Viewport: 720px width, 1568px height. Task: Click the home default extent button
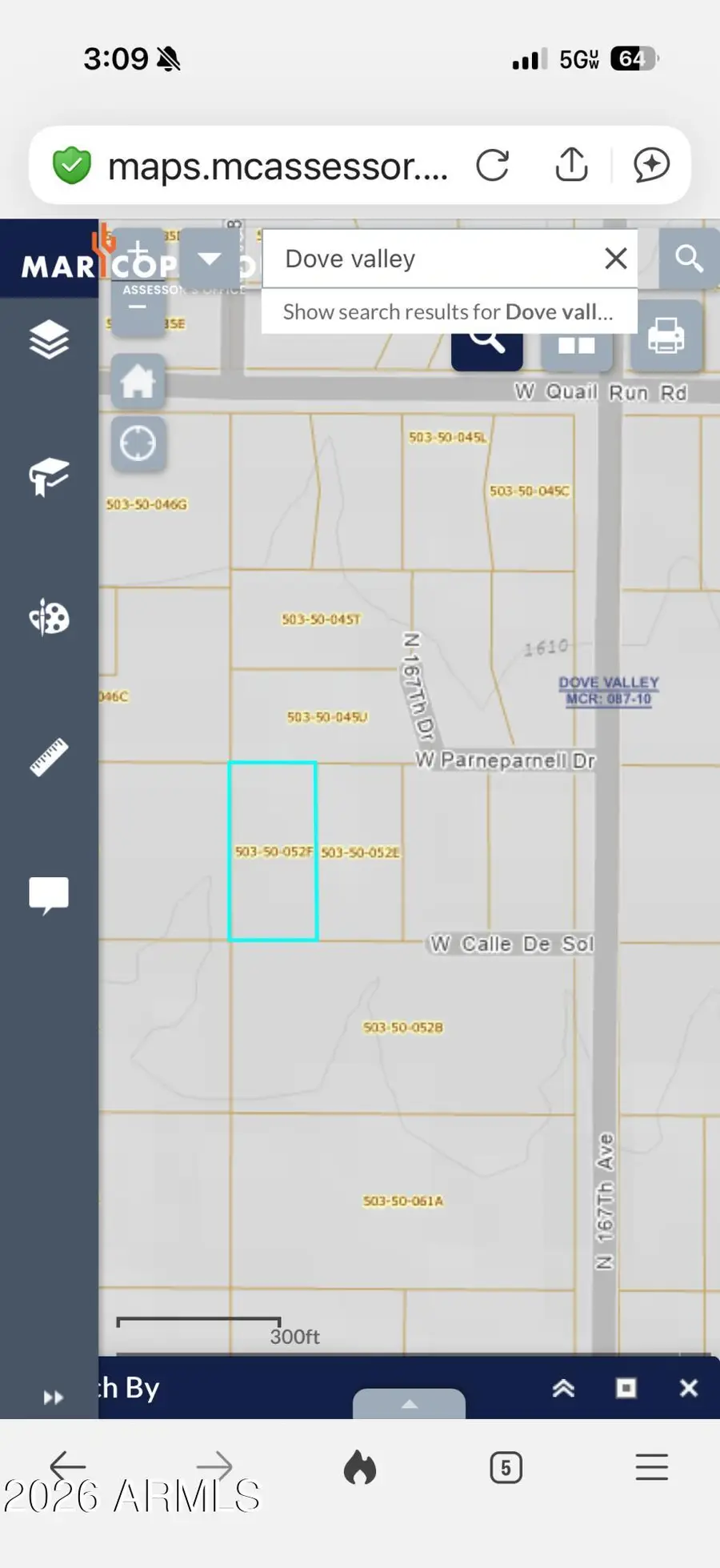click(x=138, y=382)
